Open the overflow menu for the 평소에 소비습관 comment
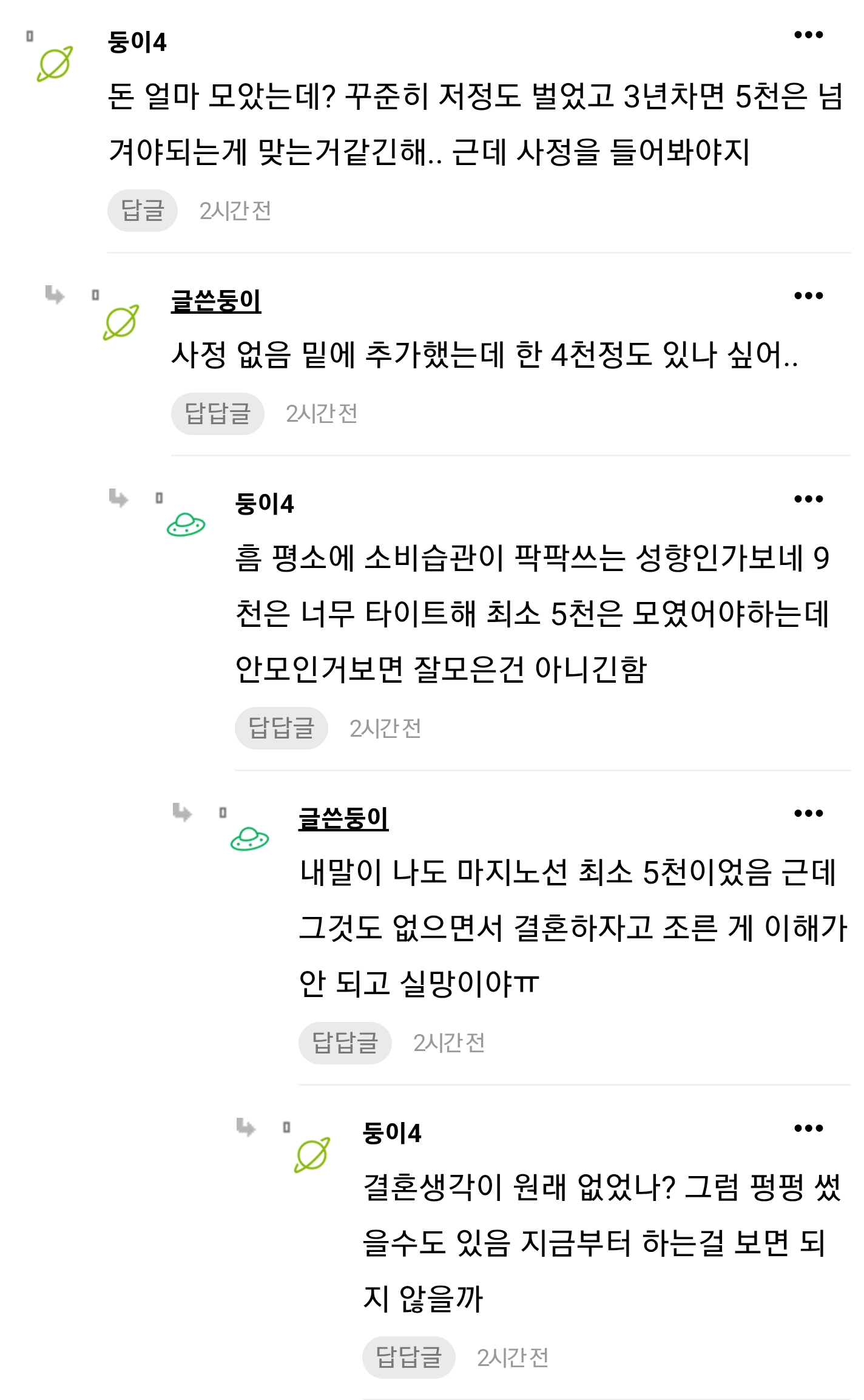This screenshot has width=864, height=1400. point(808,499)
